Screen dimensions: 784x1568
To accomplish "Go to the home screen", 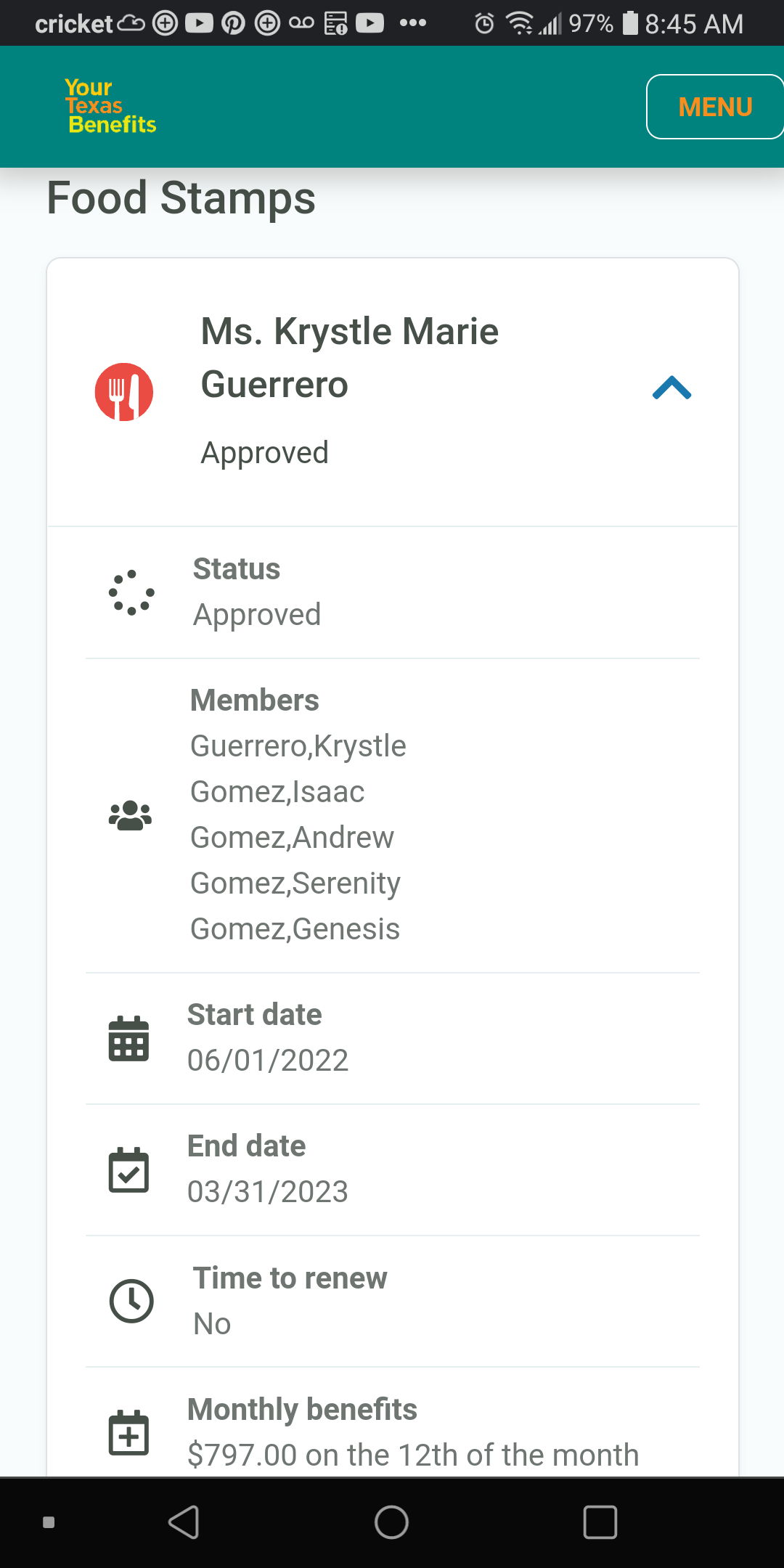I will tap(391, 1522).
